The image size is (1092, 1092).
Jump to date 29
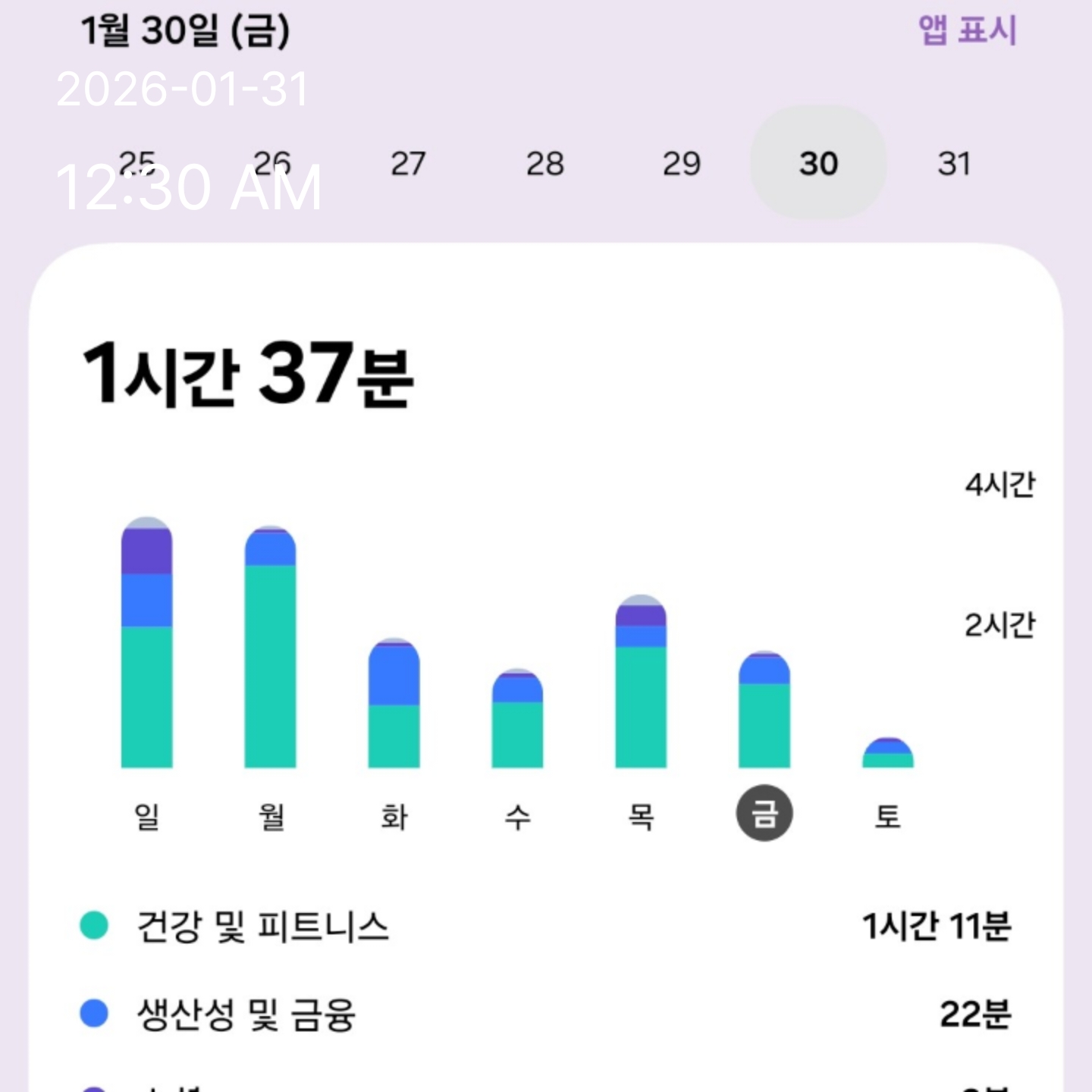[x=681, y=164]
